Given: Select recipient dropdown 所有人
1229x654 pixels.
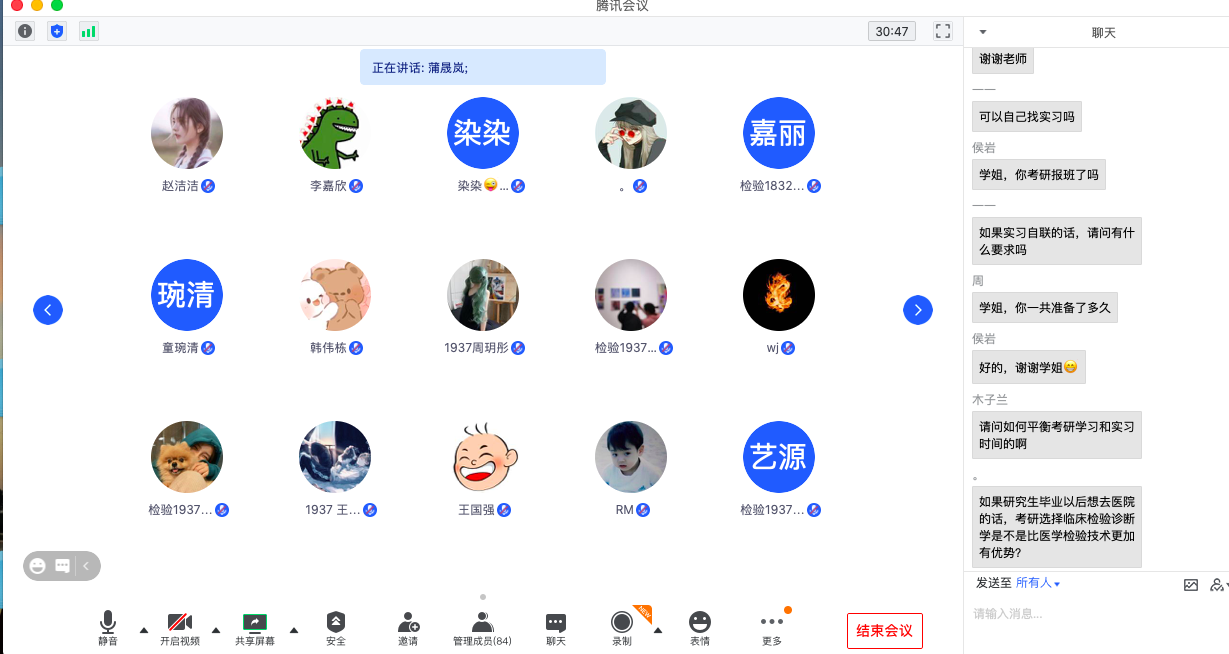Looking at the screenshot, I should point(1038,583).
